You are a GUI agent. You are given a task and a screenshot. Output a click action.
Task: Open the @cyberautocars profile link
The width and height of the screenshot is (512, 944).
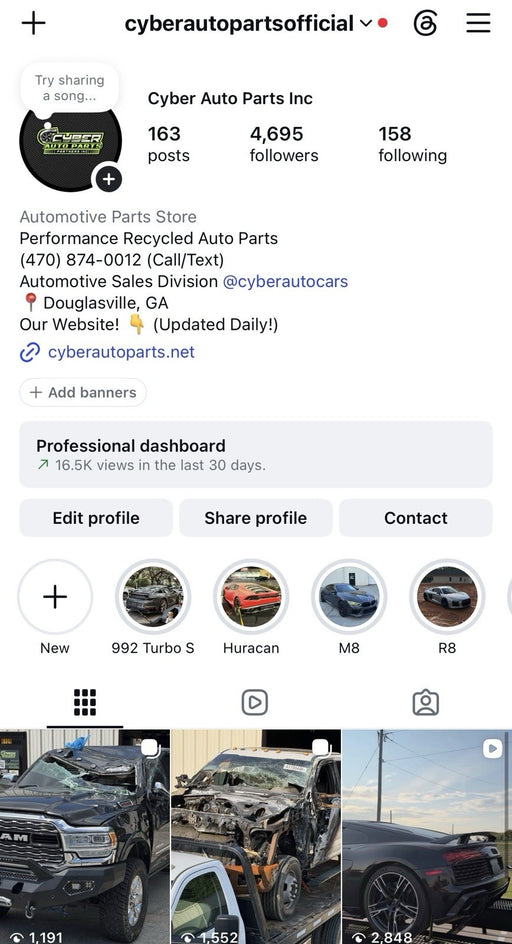click(285, 281)
